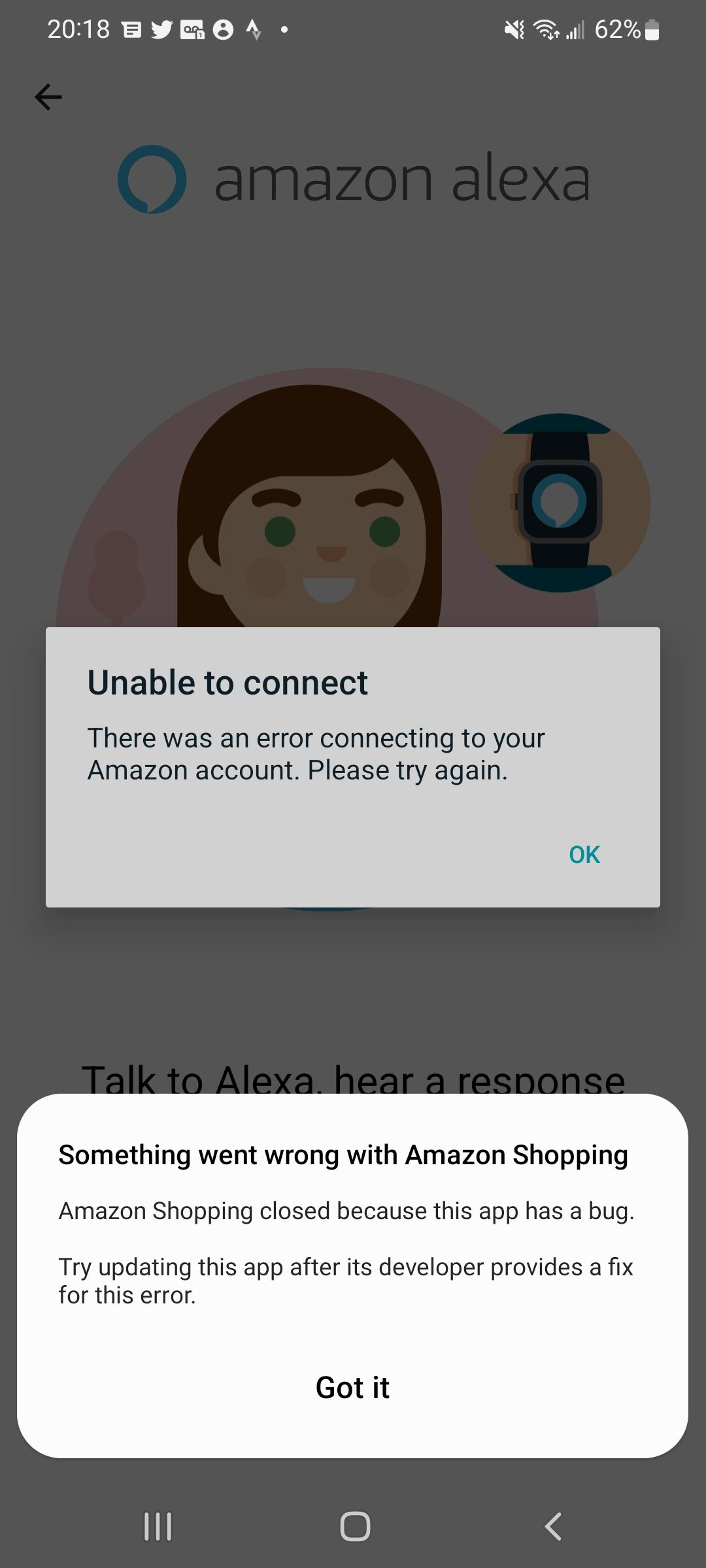
Task: Tap the system home button
Action: tap(355, 1527)
